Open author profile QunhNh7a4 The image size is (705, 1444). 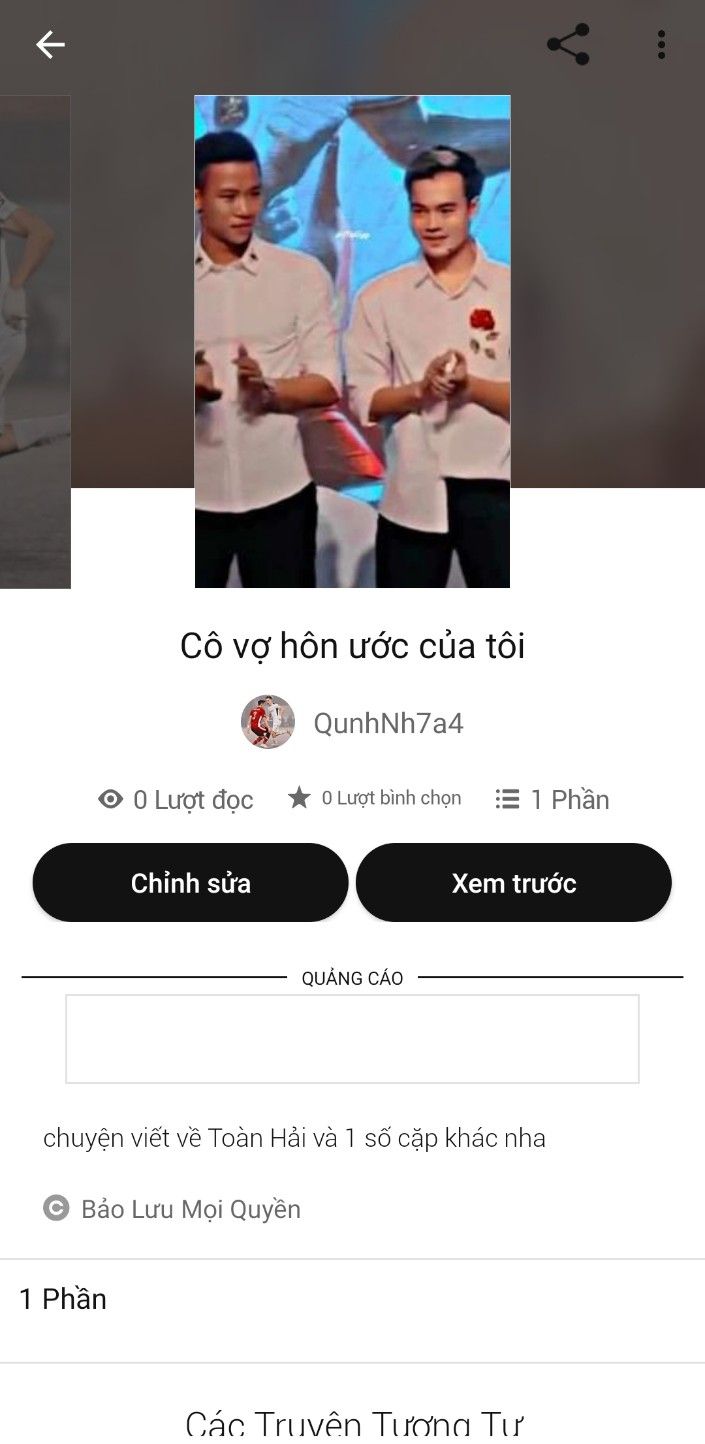[x=352, y=723]
